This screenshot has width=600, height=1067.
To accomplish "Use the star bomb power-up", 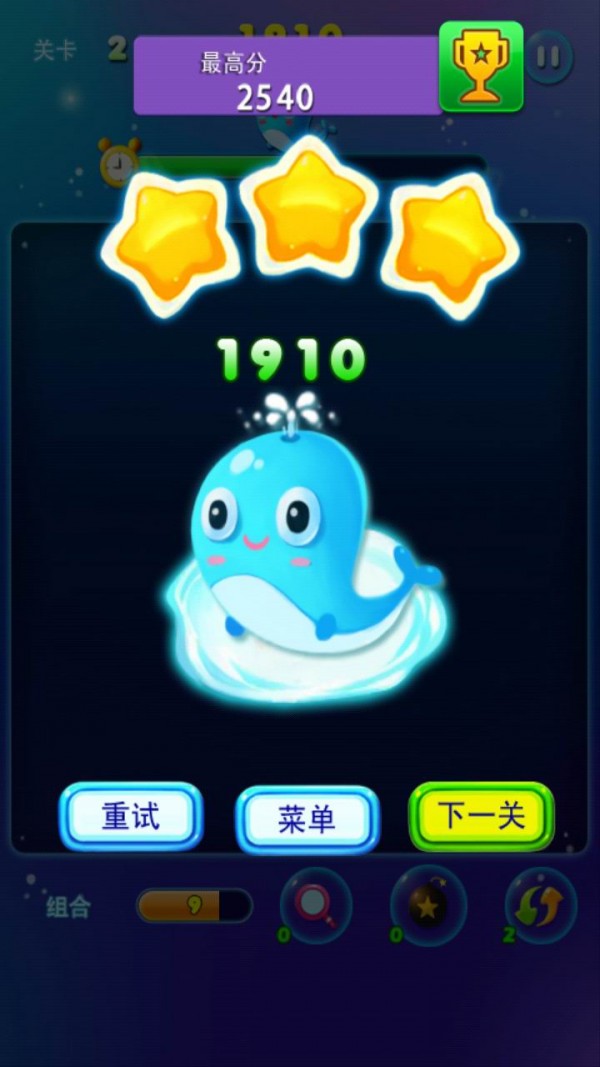I will (x=428, y=905).
